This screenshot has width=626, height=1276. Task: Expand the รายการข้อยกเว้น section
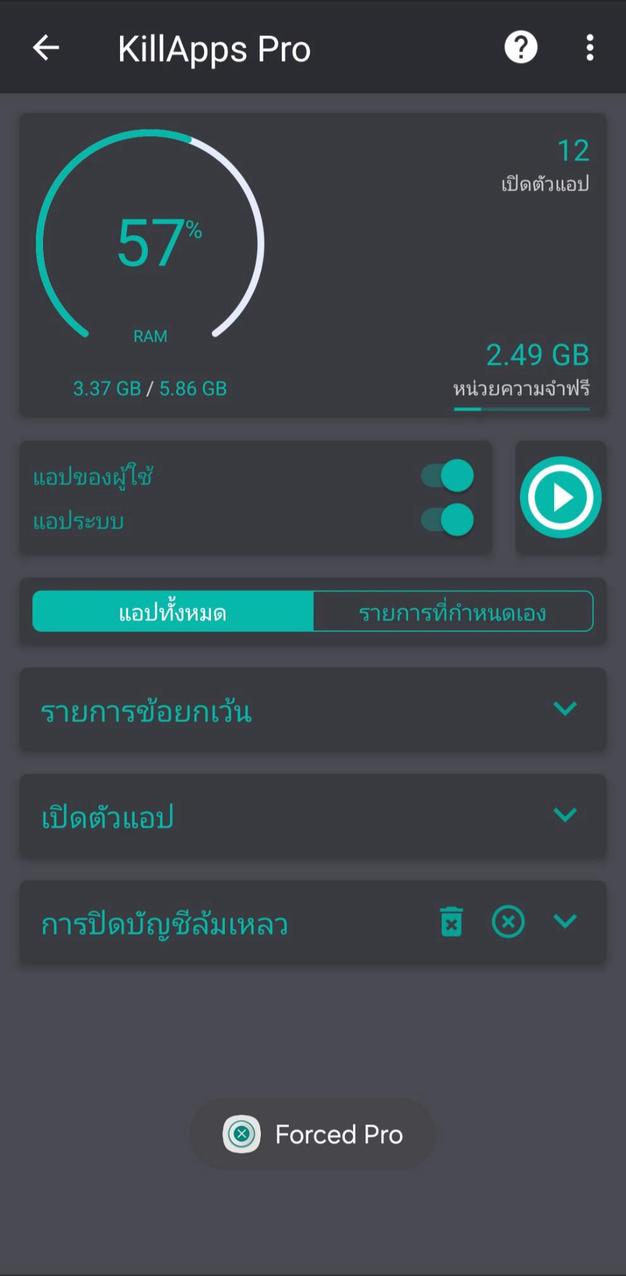tap(313, 710)
